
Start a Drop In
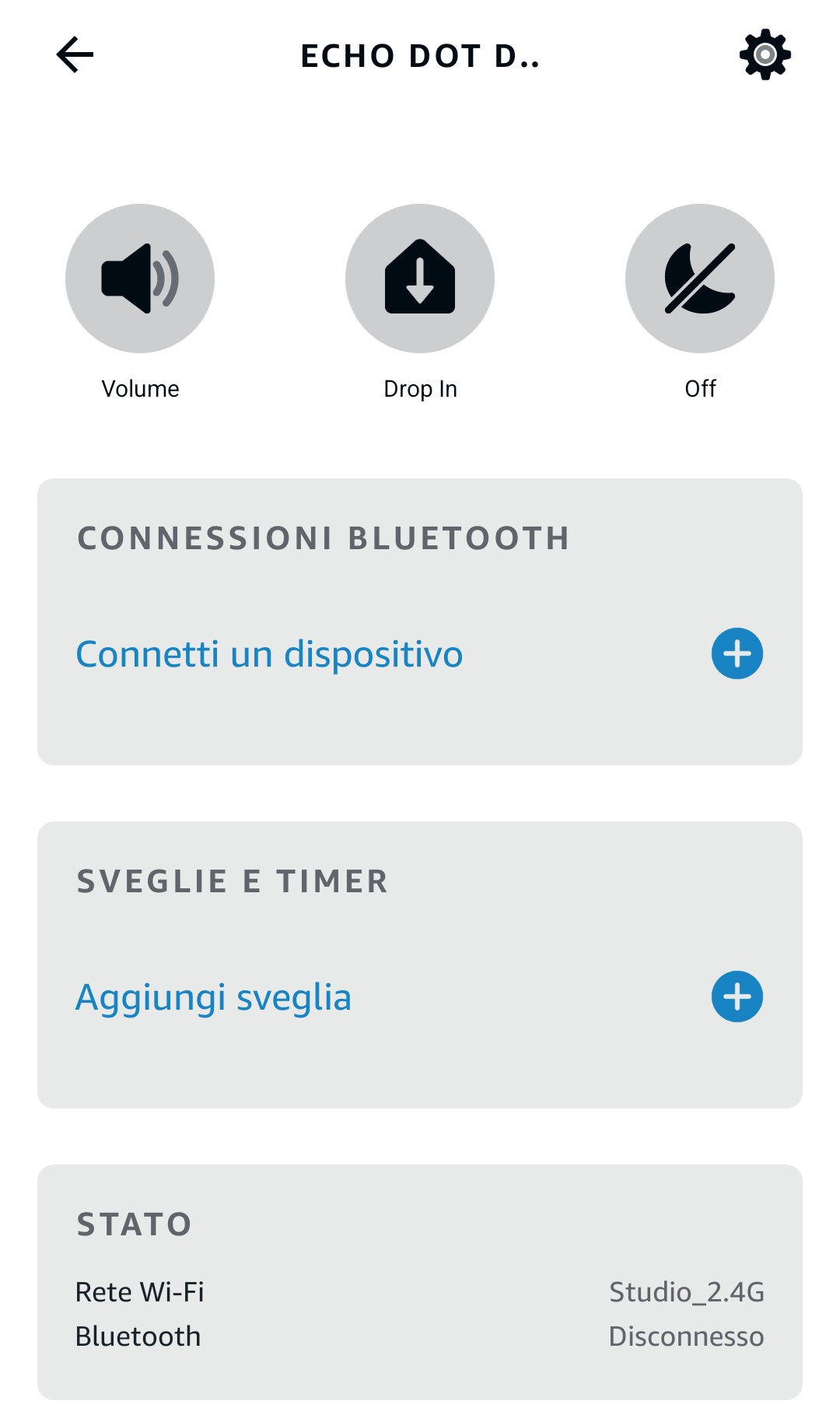click(x=420, y=278)
